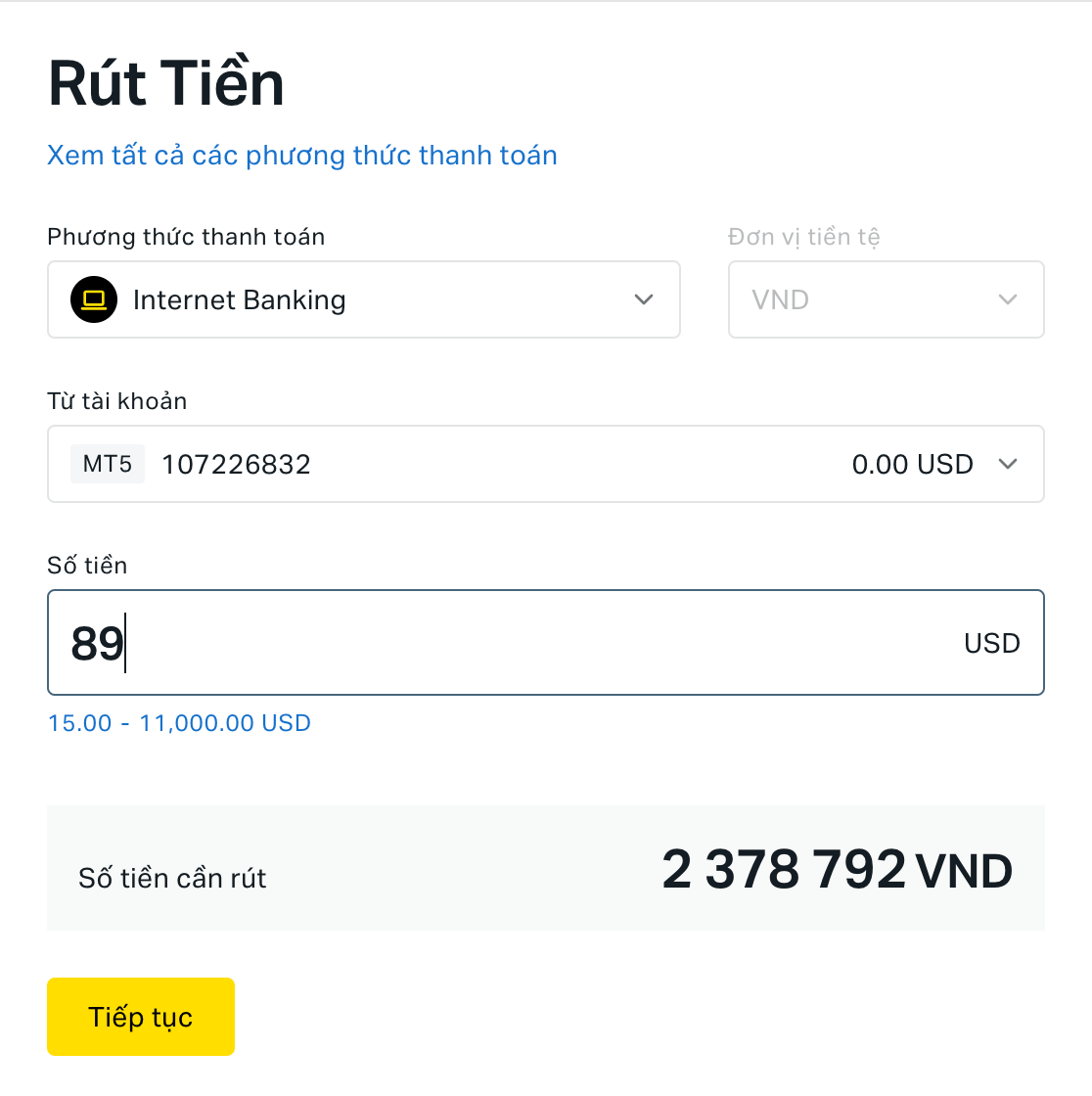The width and height of the screenshot is (1092, 1096).
Task: Open the disabled VND currency dropdown
Action: [x=886, y=299]
